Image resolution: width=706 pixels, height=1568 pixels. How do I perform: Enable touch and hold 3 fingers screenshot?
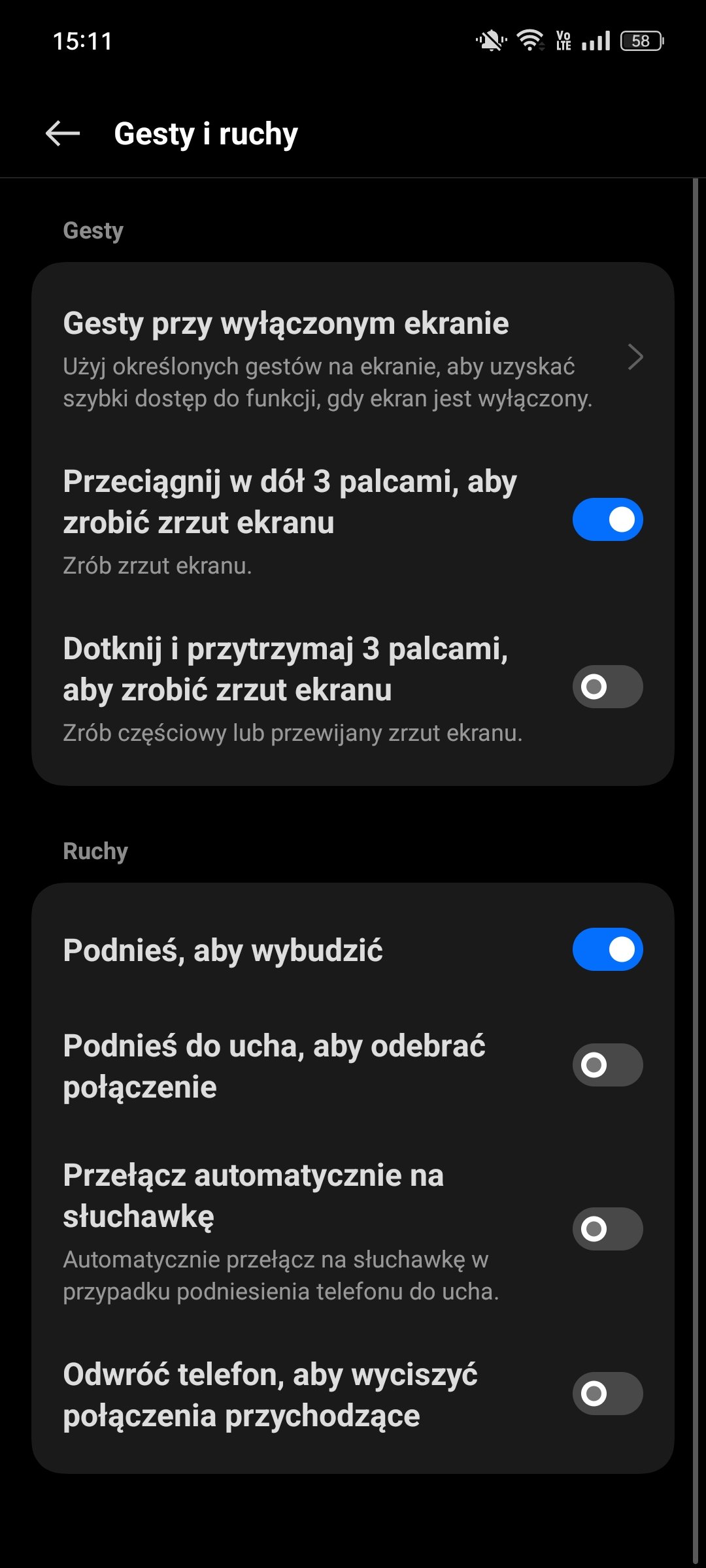607,687
